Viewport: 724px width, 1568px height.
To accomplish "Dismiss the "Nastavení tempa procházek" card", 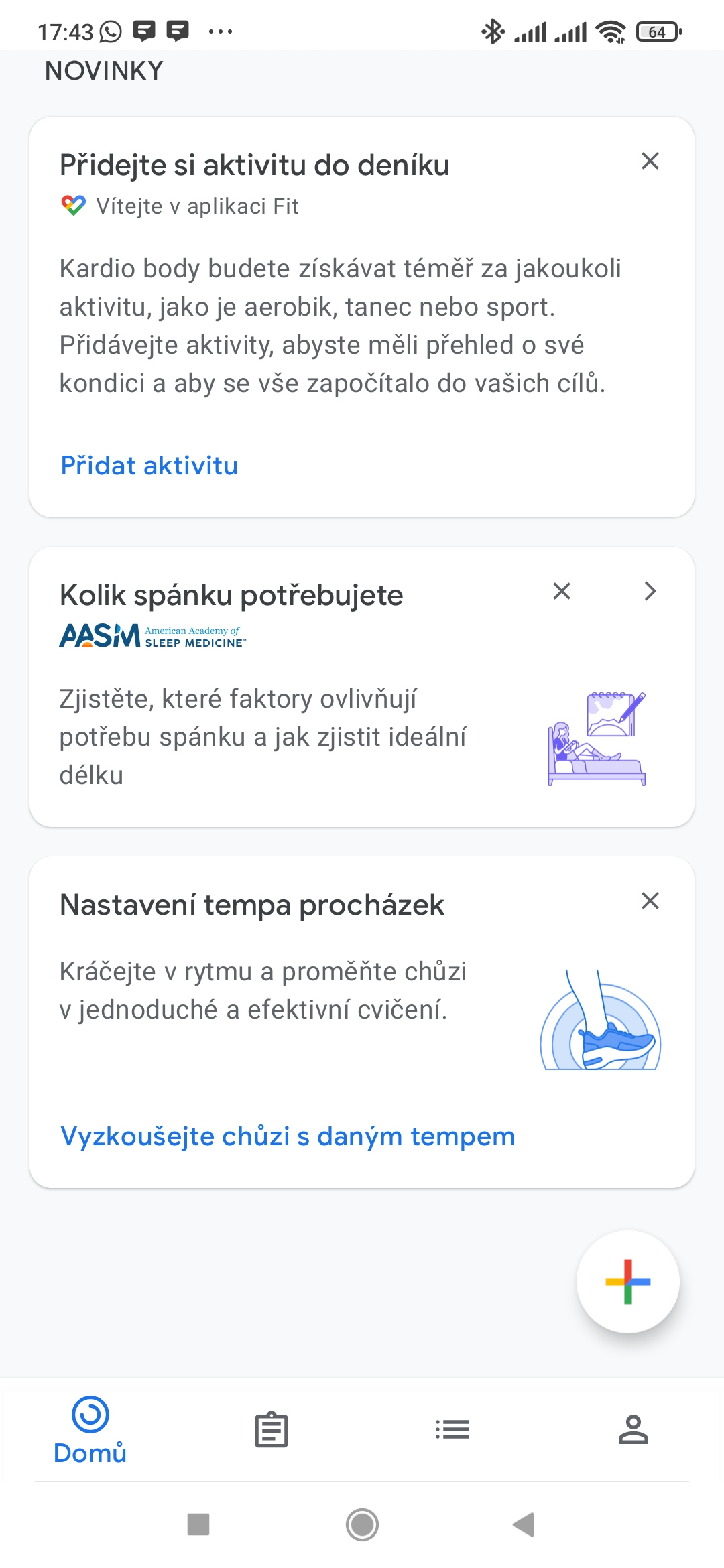I will click(650, 901).
